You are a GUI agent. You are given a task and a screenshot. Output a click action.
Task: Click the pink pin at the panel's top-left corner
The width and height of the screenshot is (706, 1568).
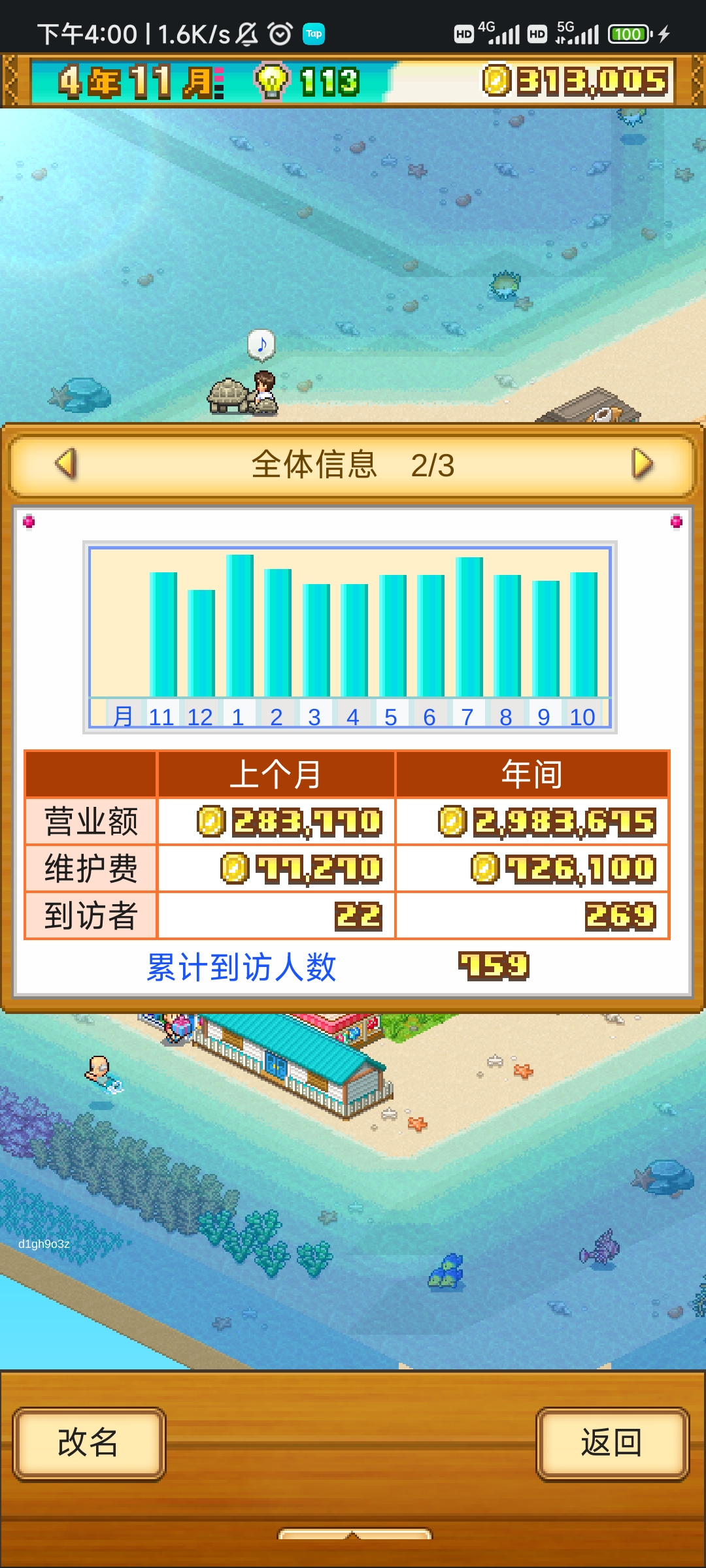tap(29, 521)
